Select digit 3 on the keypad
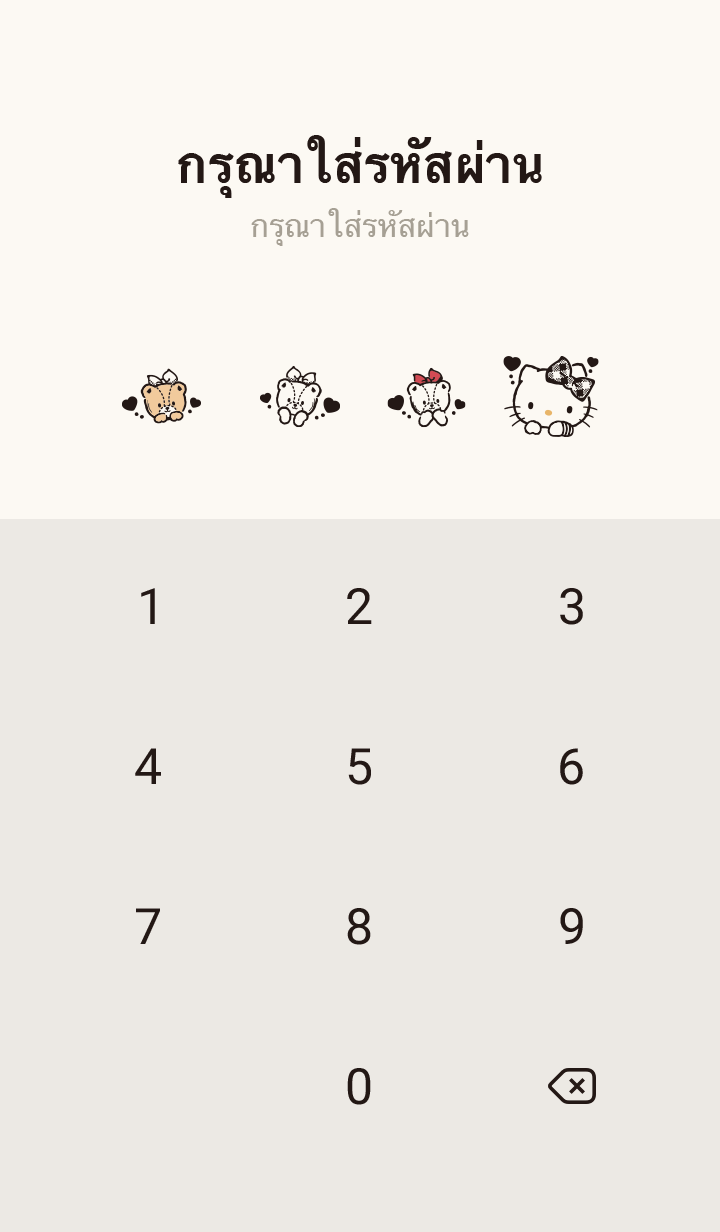The height and width of the screenshot is (1232, 720). click(571, 607)
